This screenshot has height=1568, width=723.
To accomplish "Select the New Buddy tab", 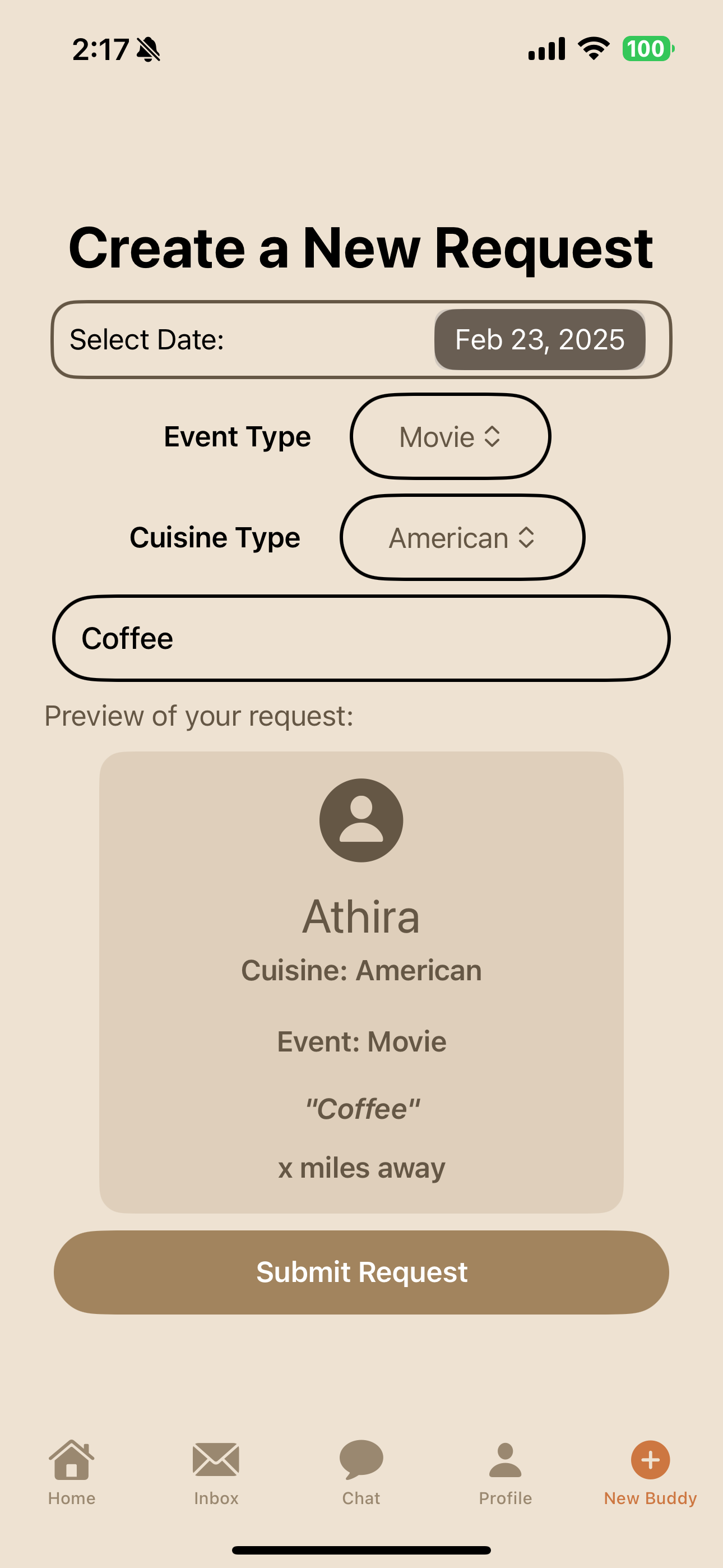I will 650,1470.
